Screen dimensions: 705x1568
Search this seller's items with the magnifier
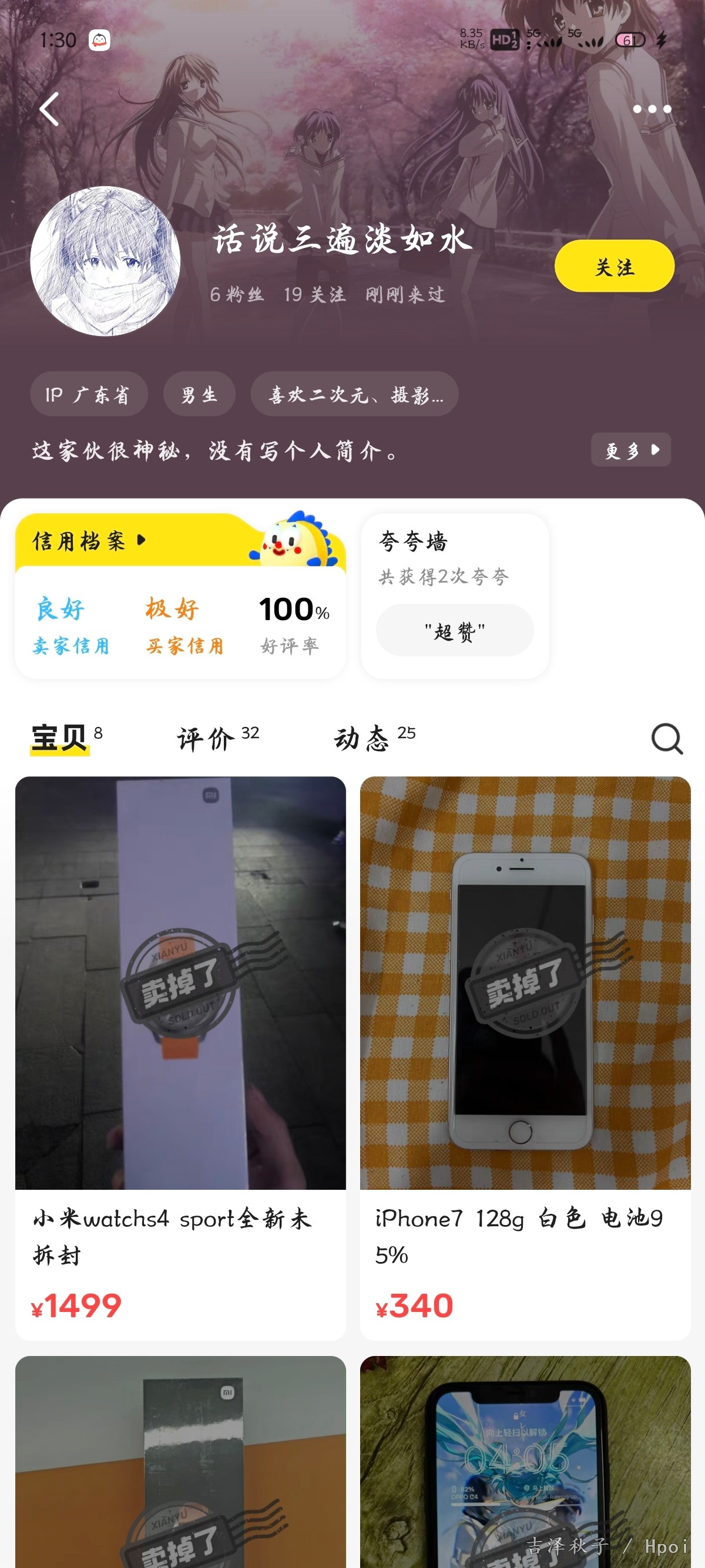[667, 739]
